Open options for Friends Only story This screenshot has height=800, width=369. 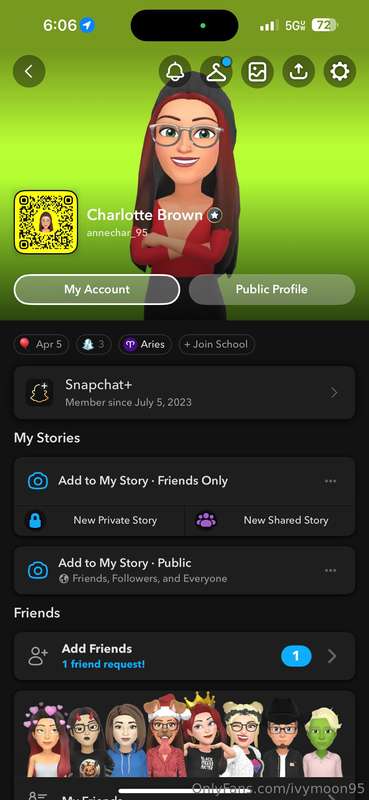[330, 481]
